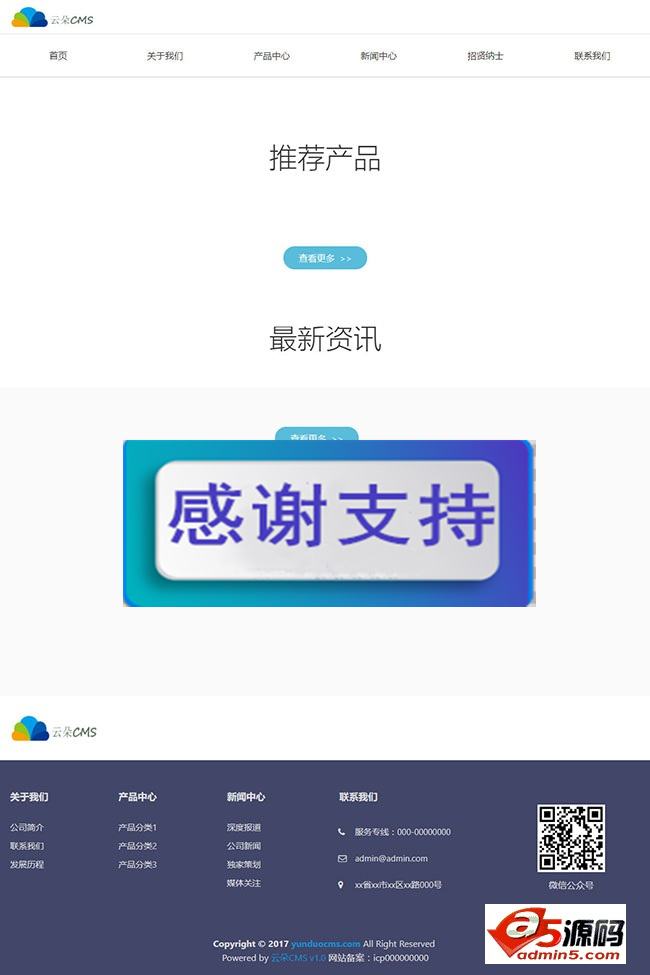
Task: View 深度报道 from the footer
Action: [x=244, y=828]
